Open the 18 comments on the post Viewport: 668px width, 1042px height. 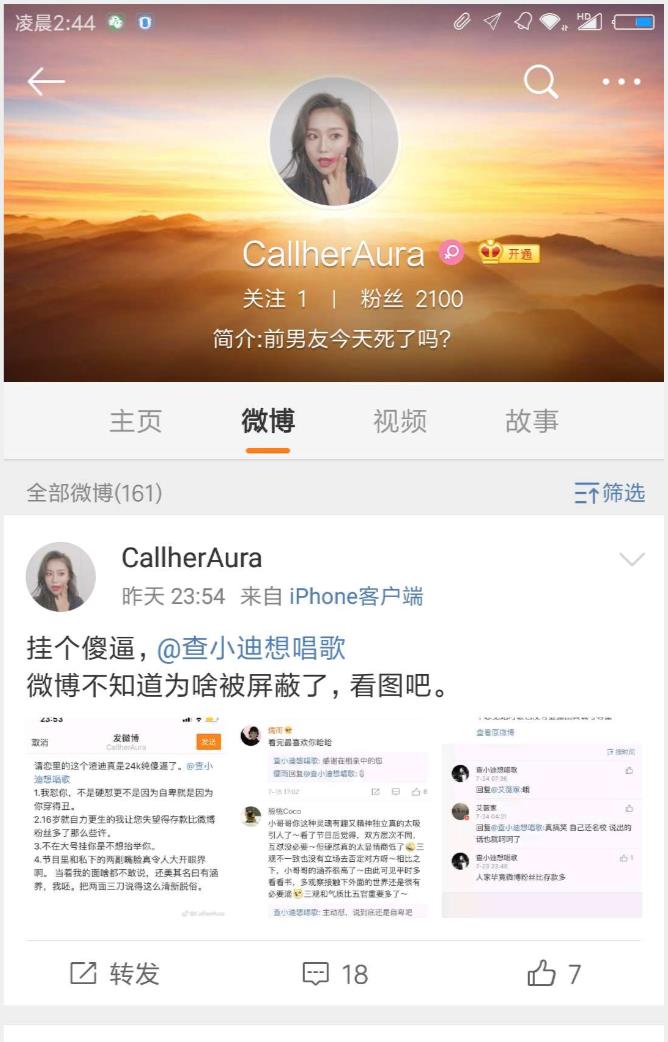335,973
